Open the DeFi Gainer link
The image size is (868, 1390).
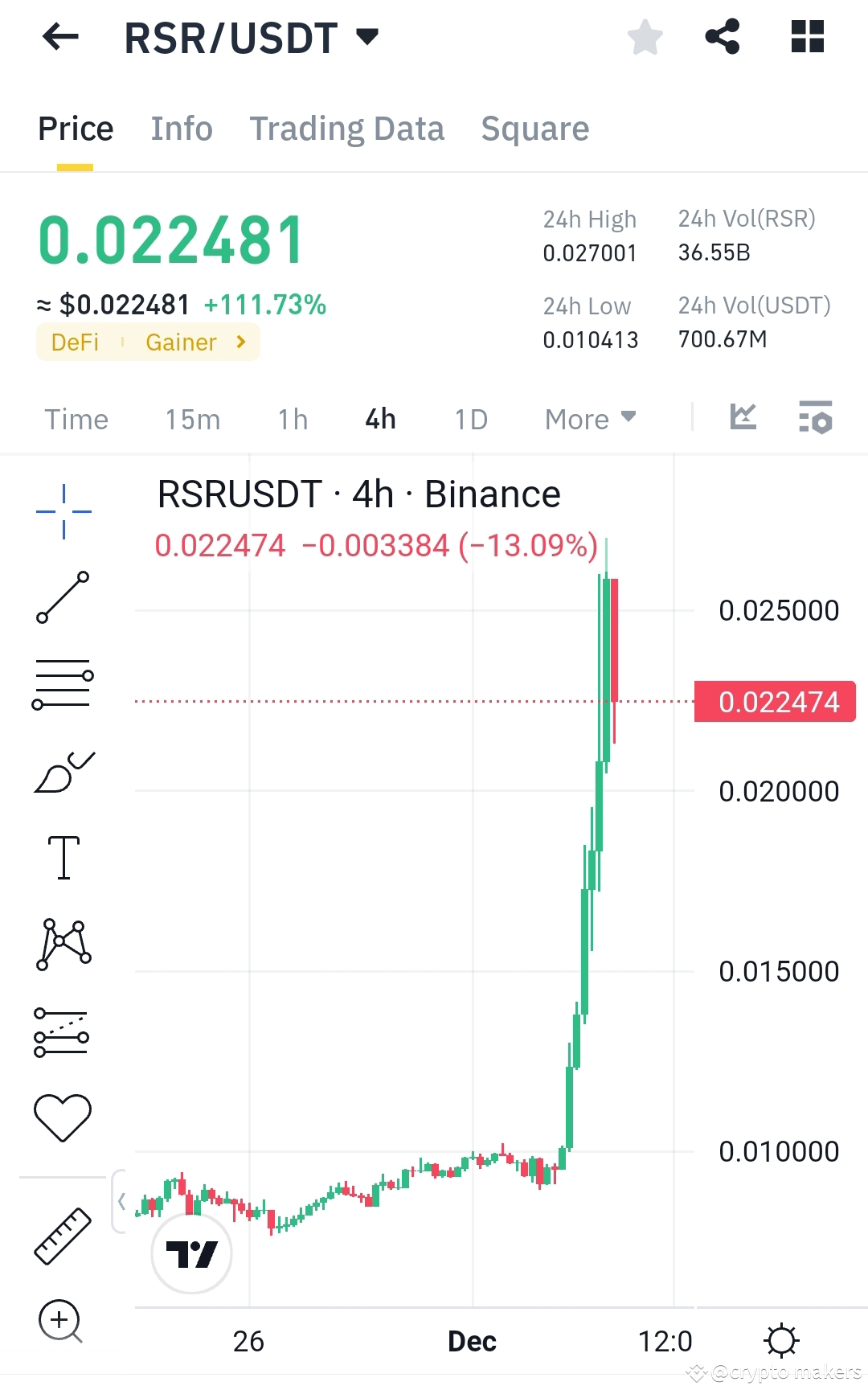[147, 342]
